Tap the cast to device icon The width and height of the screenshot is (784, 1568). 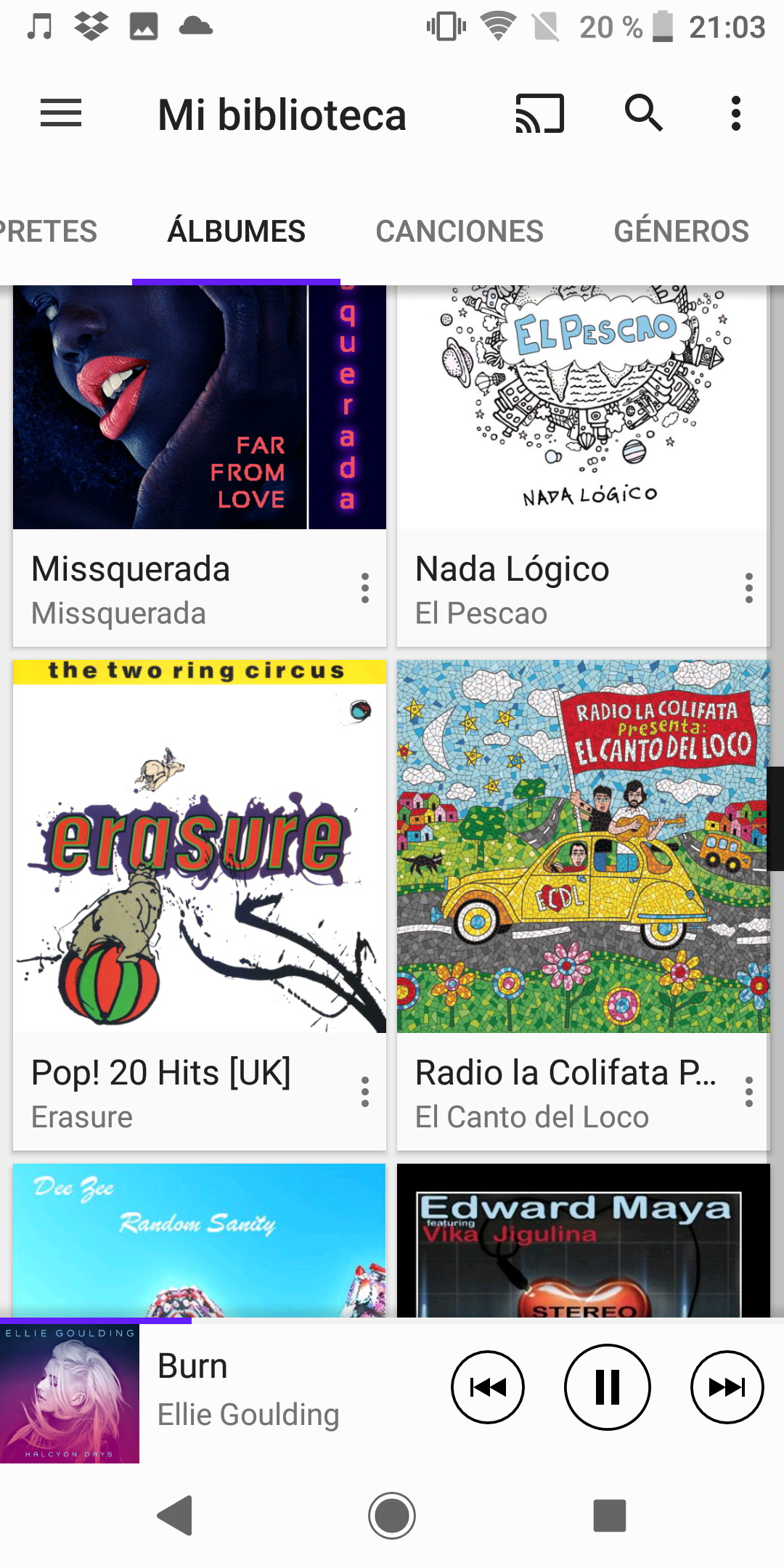539,113
